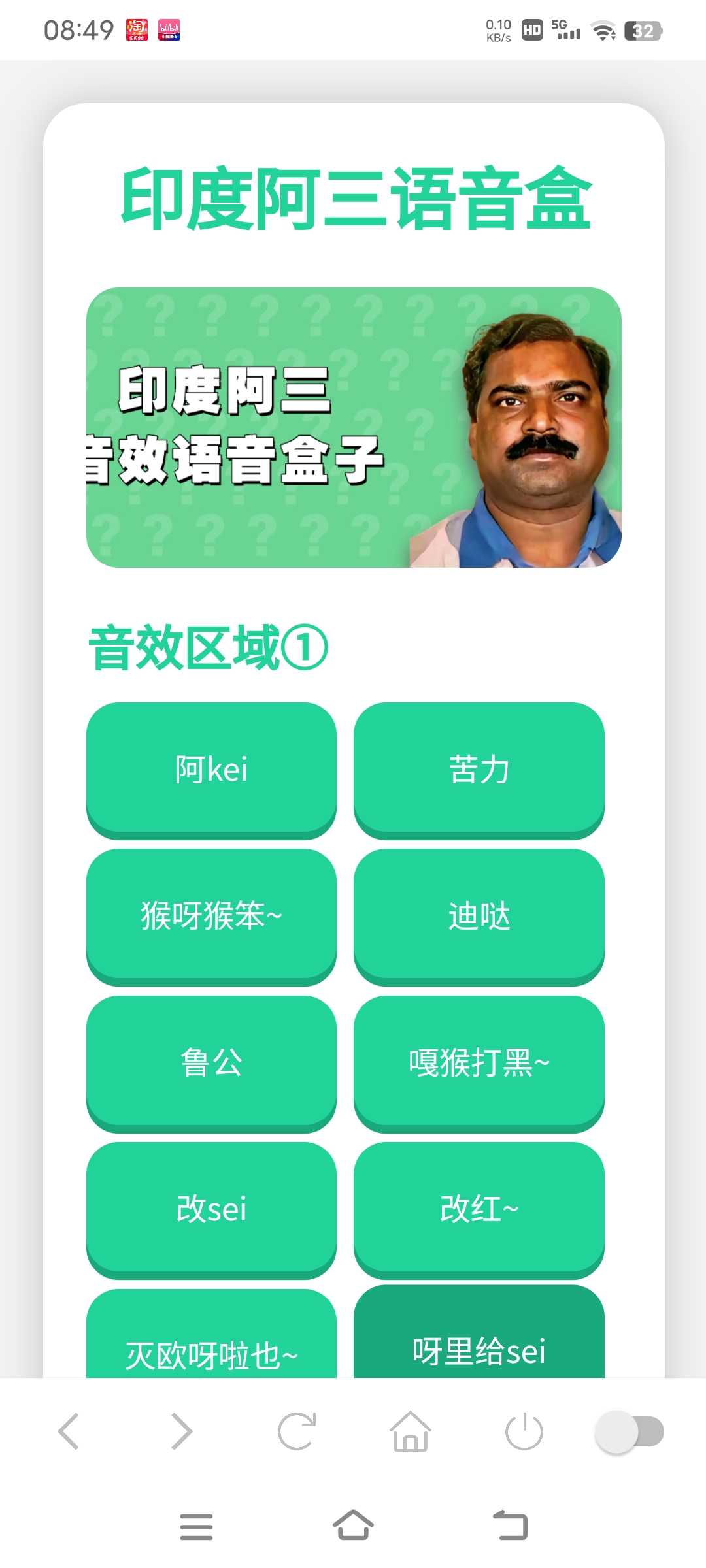This screenshot has height=1568, width=706.
Task: Go to the system home screen
Action: [353, 1526]
